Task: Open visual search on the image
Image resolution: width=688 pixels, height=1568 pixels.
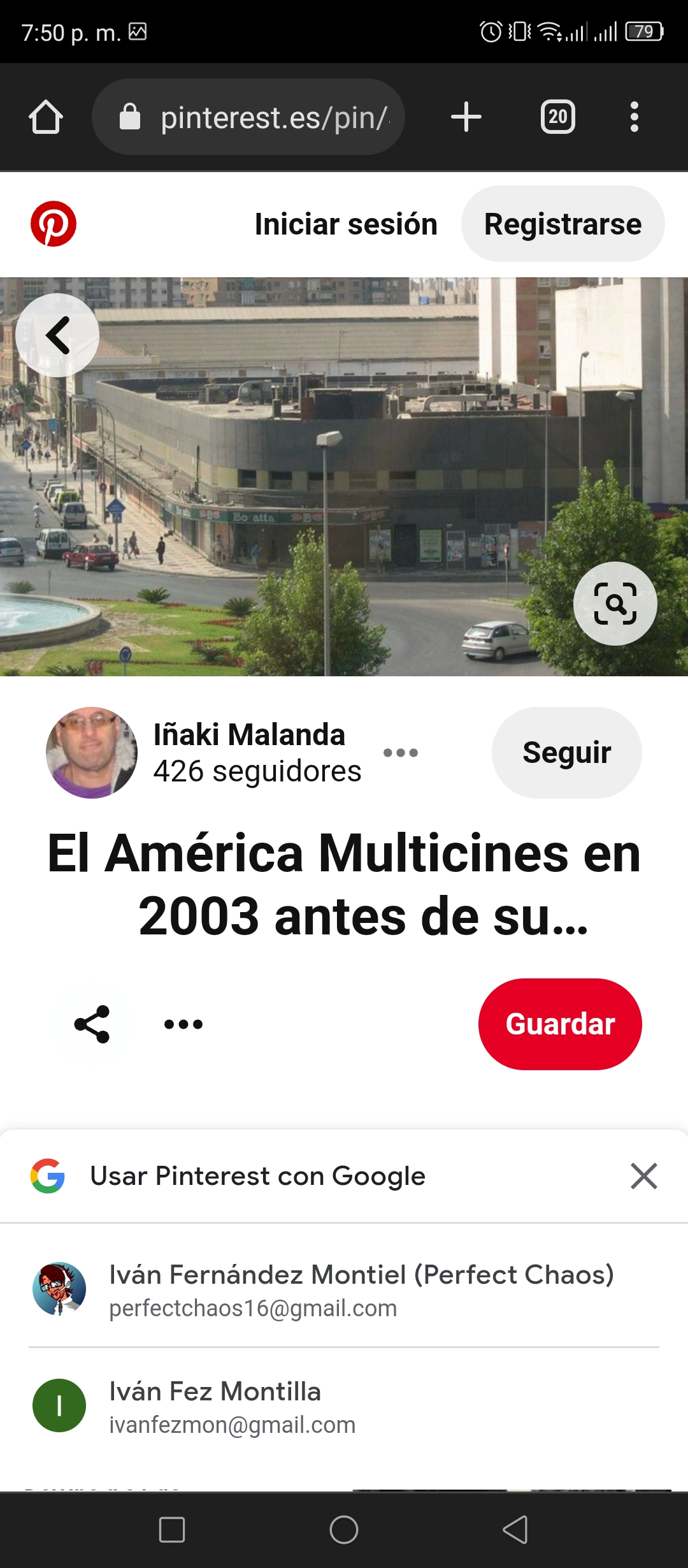Action: [615, 603]
